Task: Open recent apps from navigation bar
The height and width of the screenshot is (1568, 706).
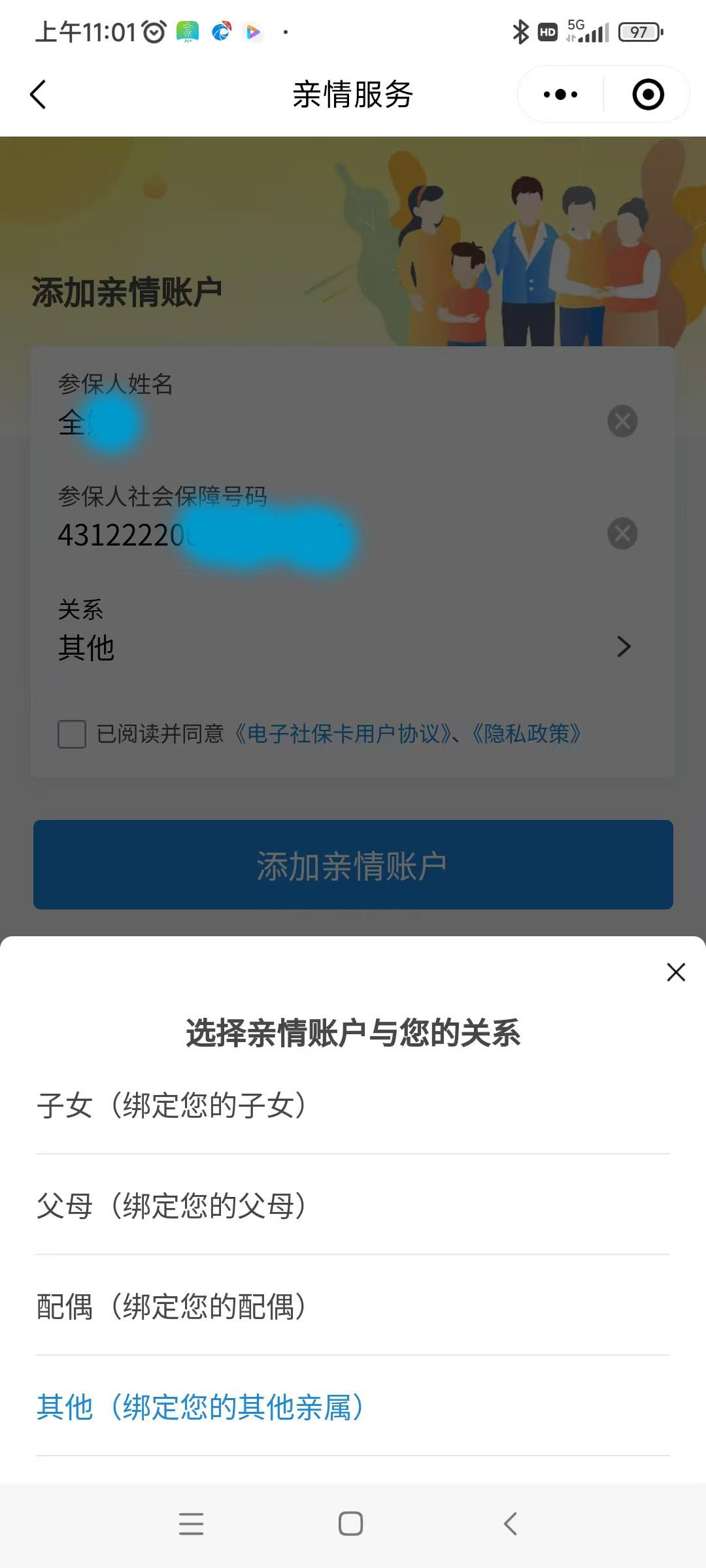Action: tap(191, 1524)
